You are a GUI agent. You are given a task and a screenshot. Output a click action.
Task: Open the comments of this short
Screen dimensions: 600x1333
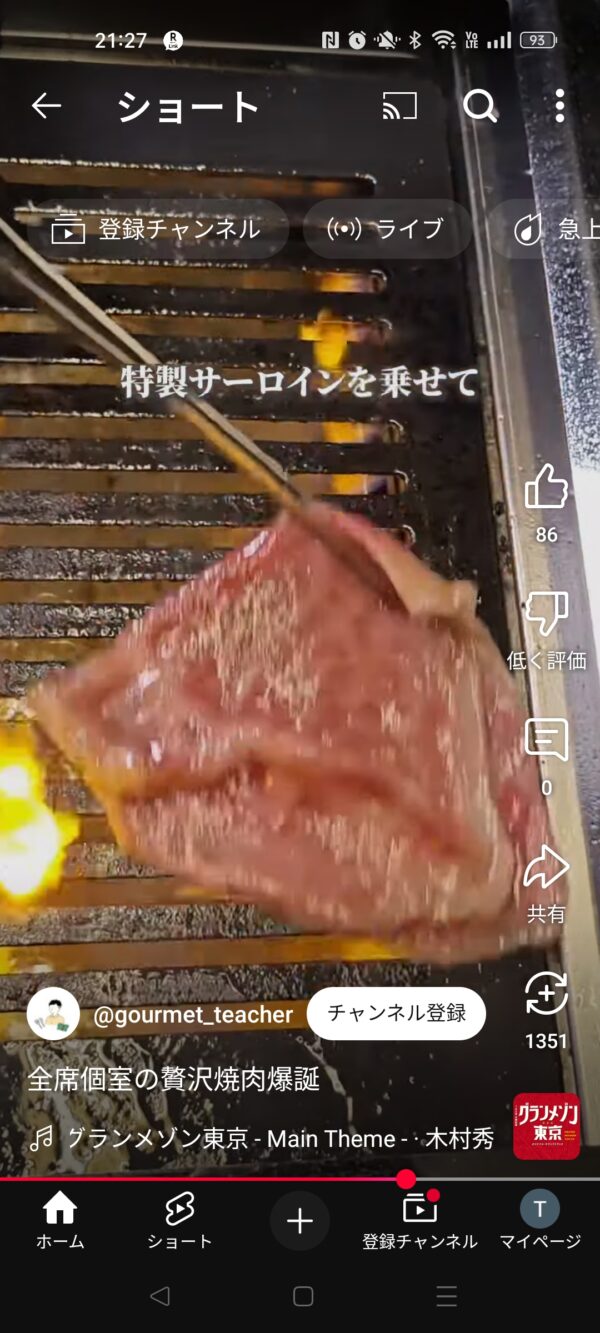[x=546, y=742]
